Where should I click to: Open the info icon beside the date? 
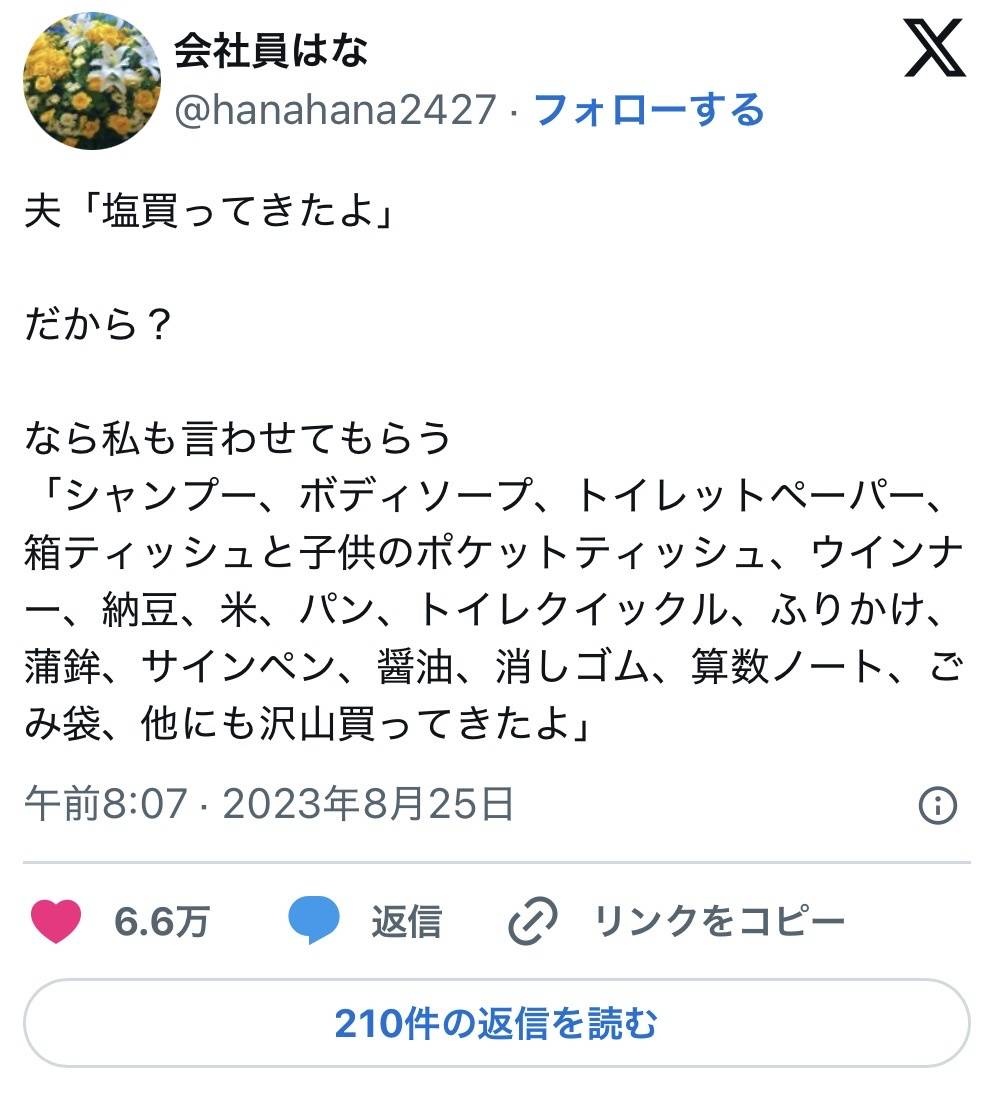[937, 805]
